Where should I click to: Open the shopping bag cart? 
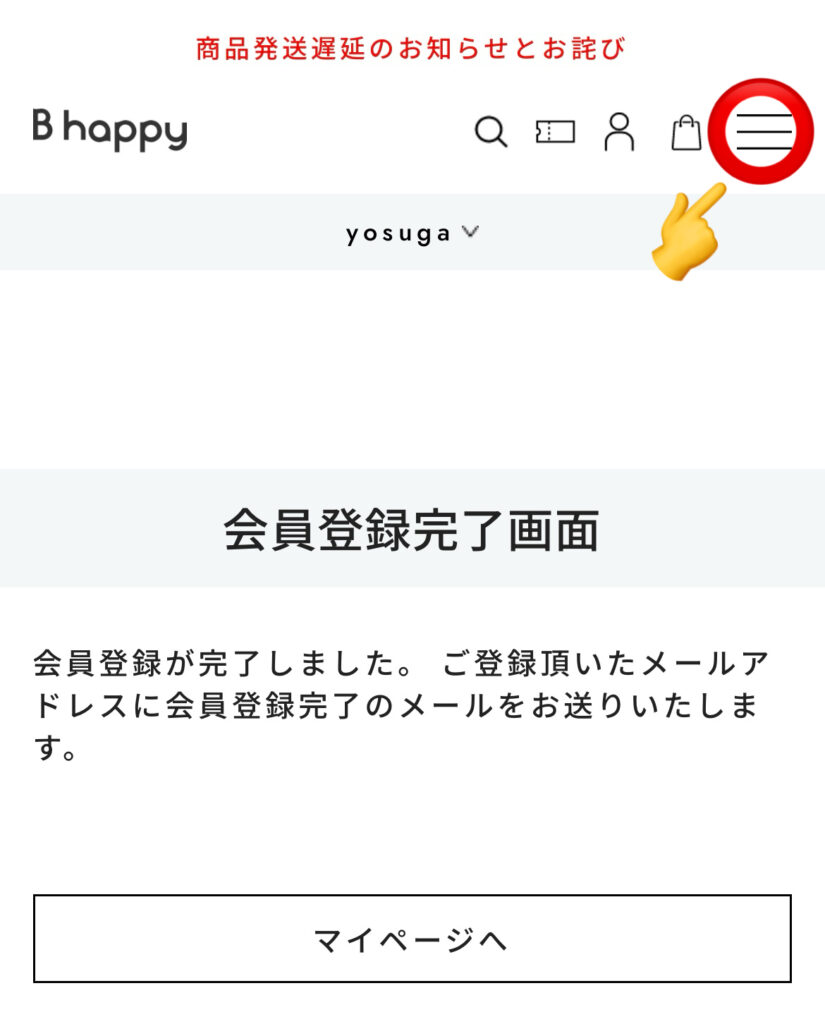point(686,132)
